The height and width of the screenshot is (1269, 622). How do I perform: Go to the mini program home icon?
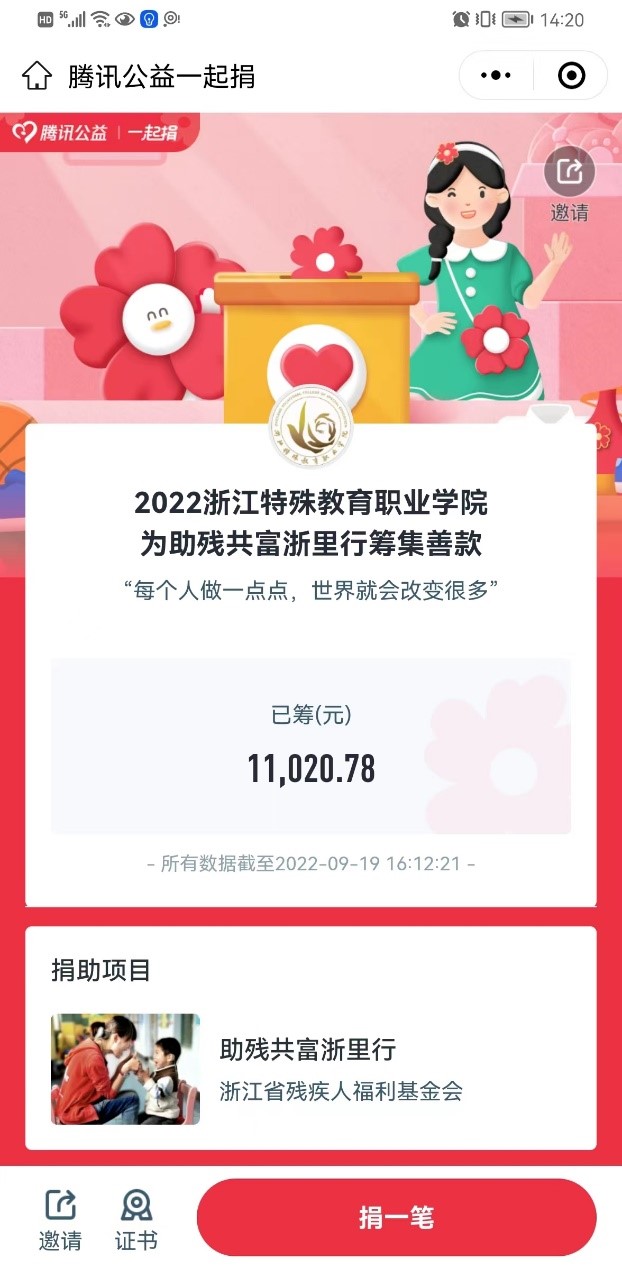[37, 76]
